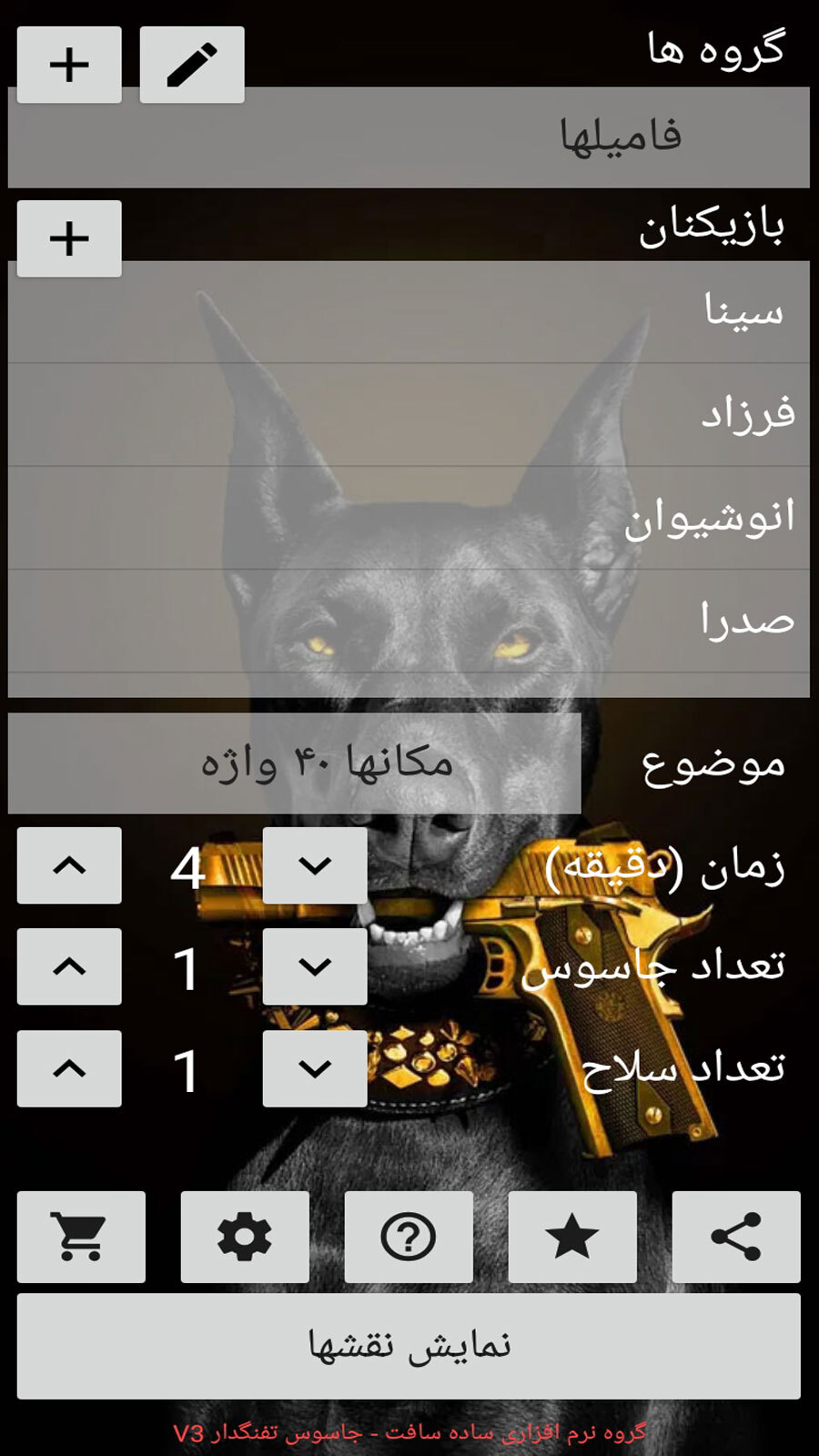
Task: Decrease the time in minutes
Action: 315,865
